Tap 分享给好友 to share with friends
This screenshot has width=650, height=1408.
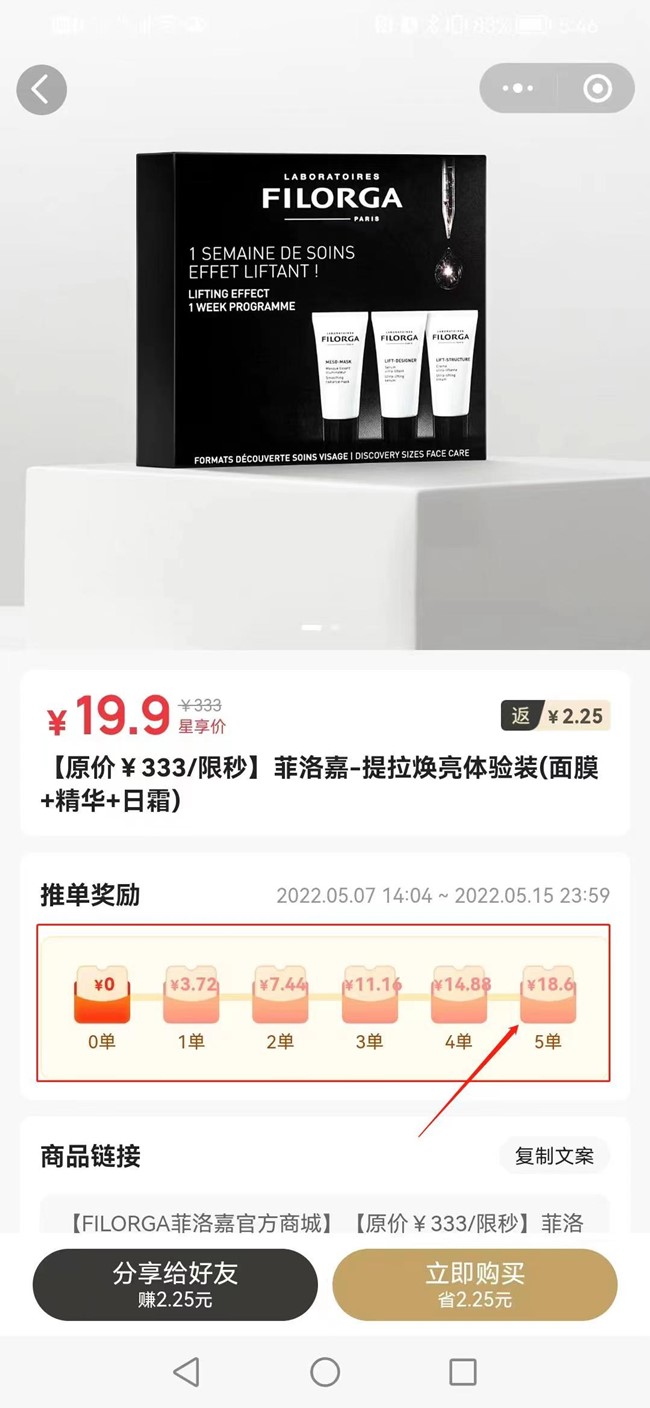click(x=175, y=1284)
